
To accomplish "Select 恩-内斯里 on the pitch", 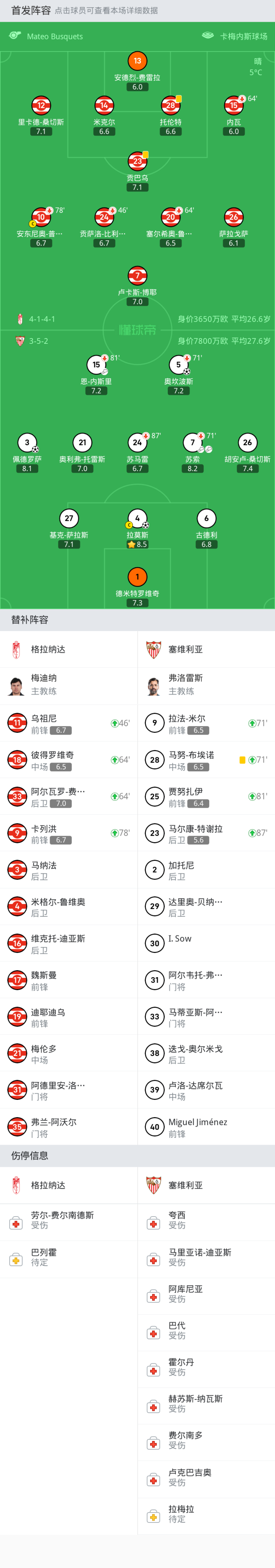I will (96, 365).
